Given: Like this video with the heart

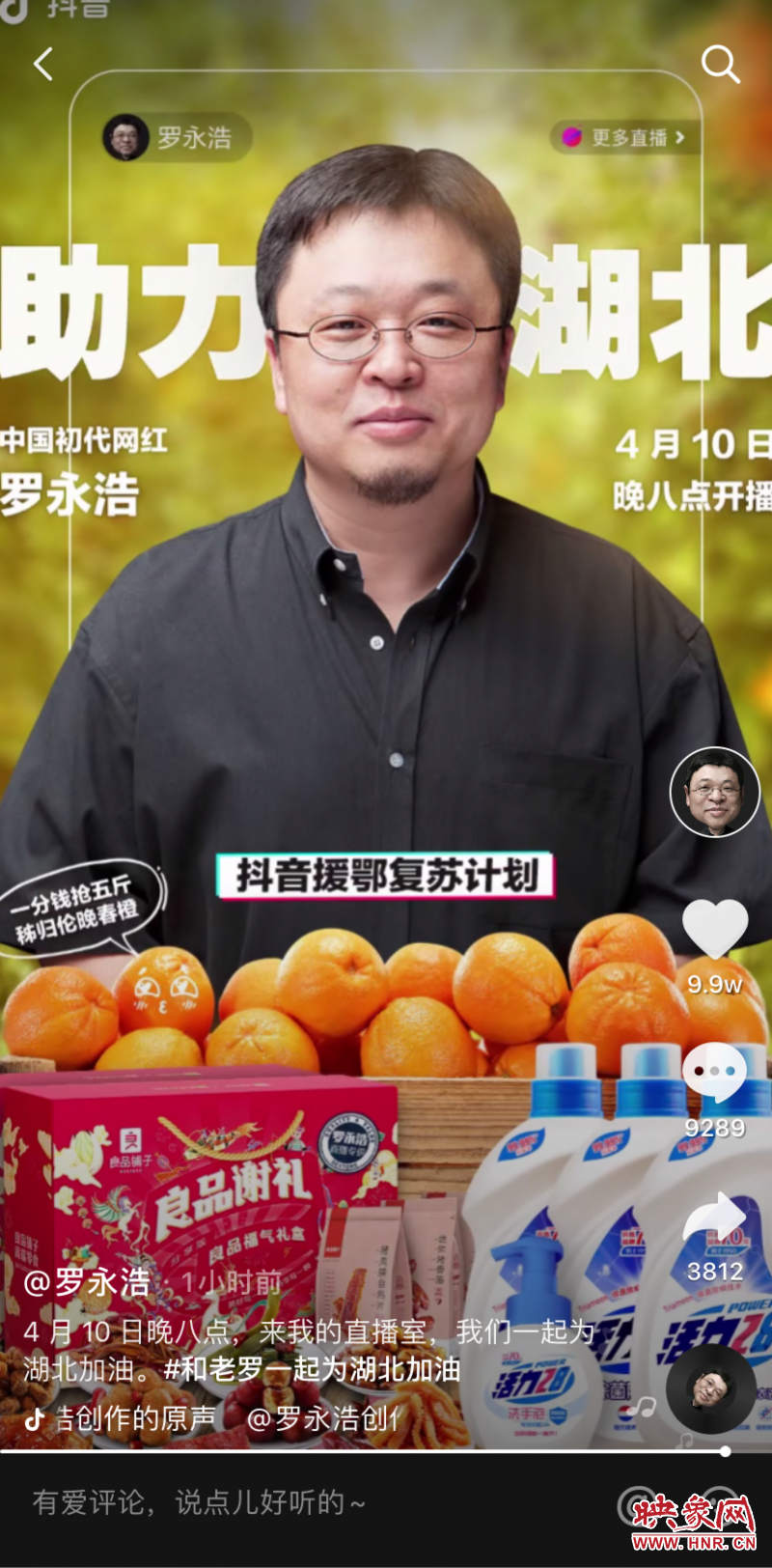Looking at the screenshot, I should click(715, 930).
